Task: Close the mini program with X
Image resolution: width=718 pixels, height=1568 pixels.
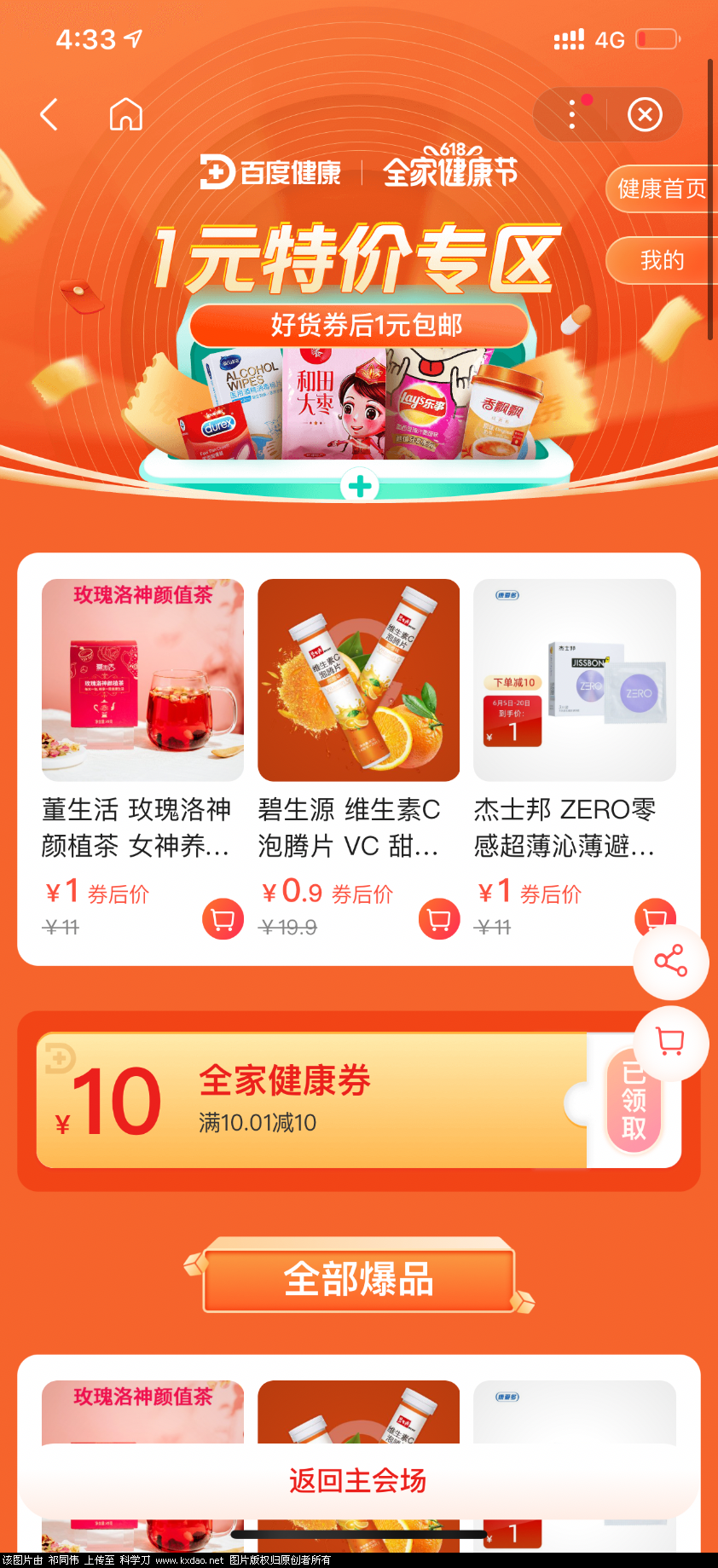Action: 645,114
